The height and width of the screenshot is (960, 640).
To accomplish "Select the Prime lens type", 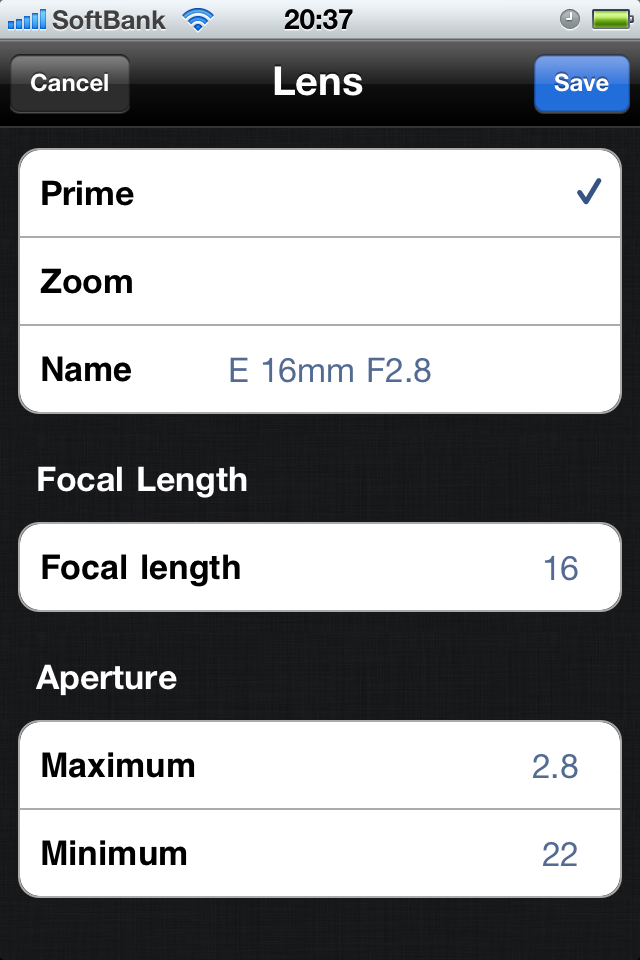I will 320,194.
